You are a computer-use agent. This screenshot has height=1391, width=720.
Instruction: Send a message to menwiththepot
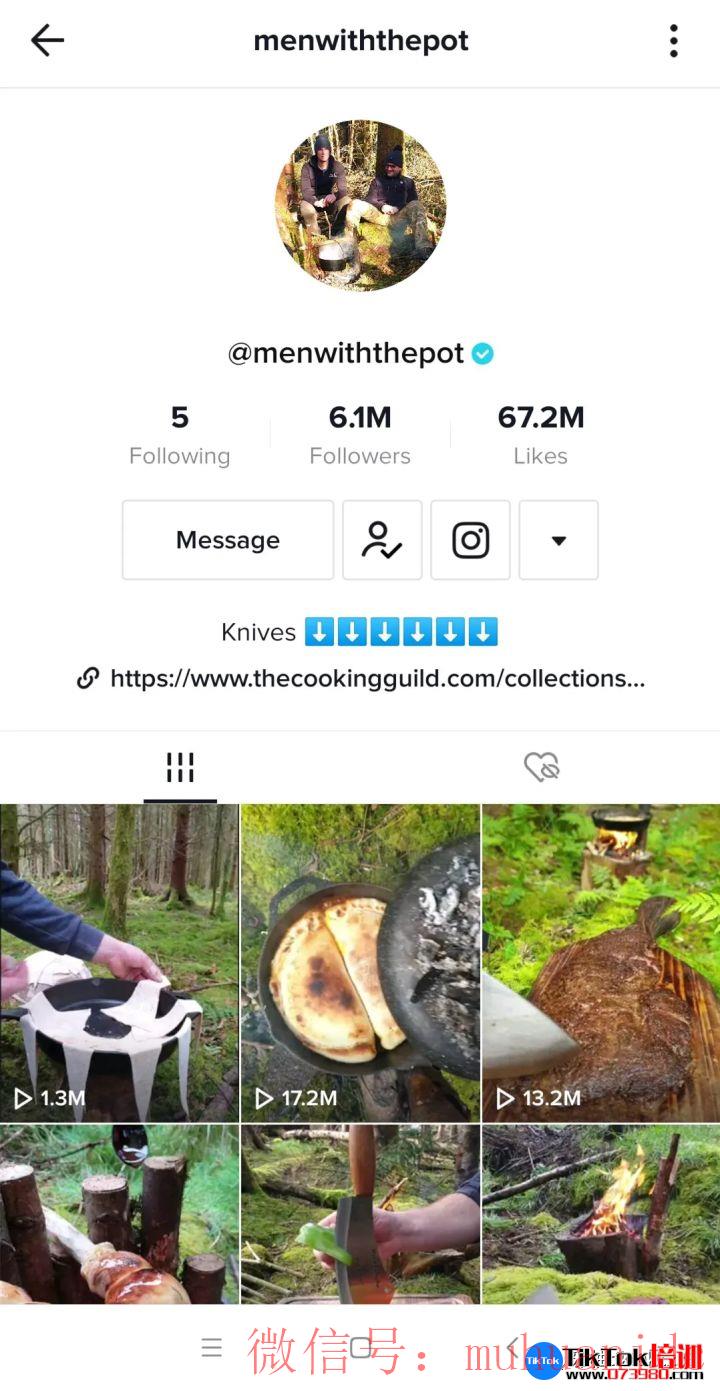(x=228, y=540)
